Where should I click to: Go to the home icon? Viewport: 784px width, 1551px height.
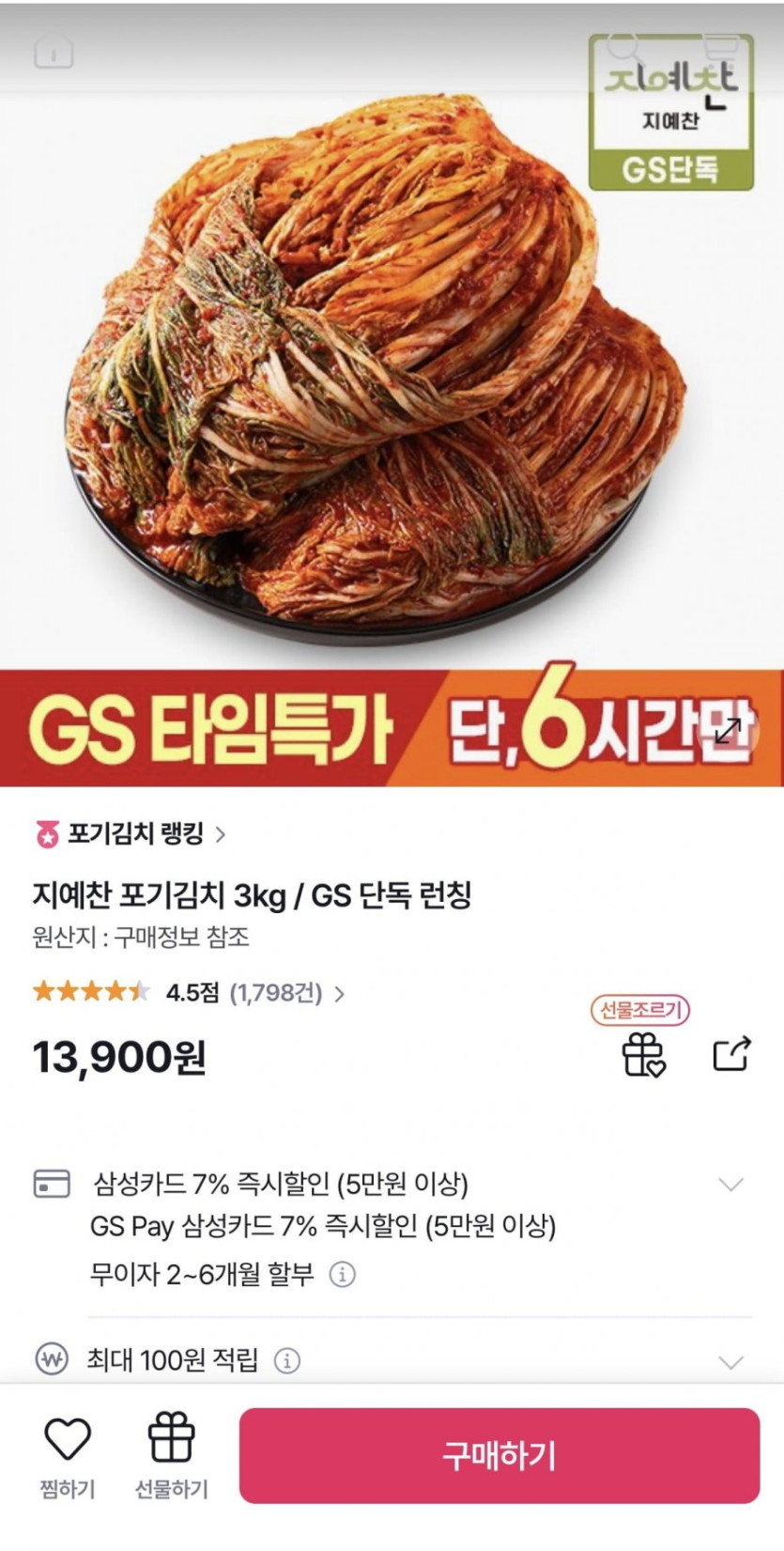(x=54, y=53)
